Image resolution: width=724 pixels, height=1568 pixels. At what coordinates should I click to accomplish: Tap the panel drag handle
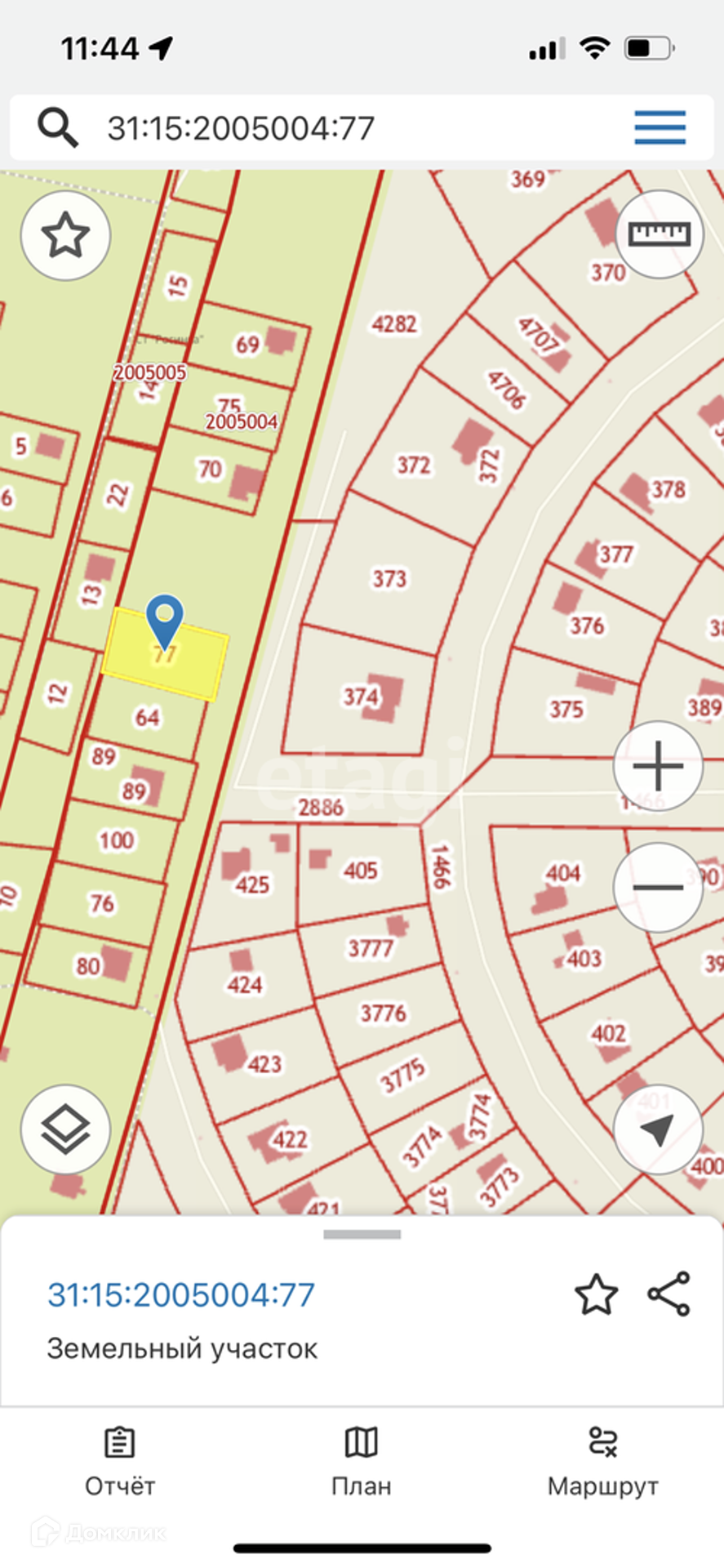tap(362, 1234)
